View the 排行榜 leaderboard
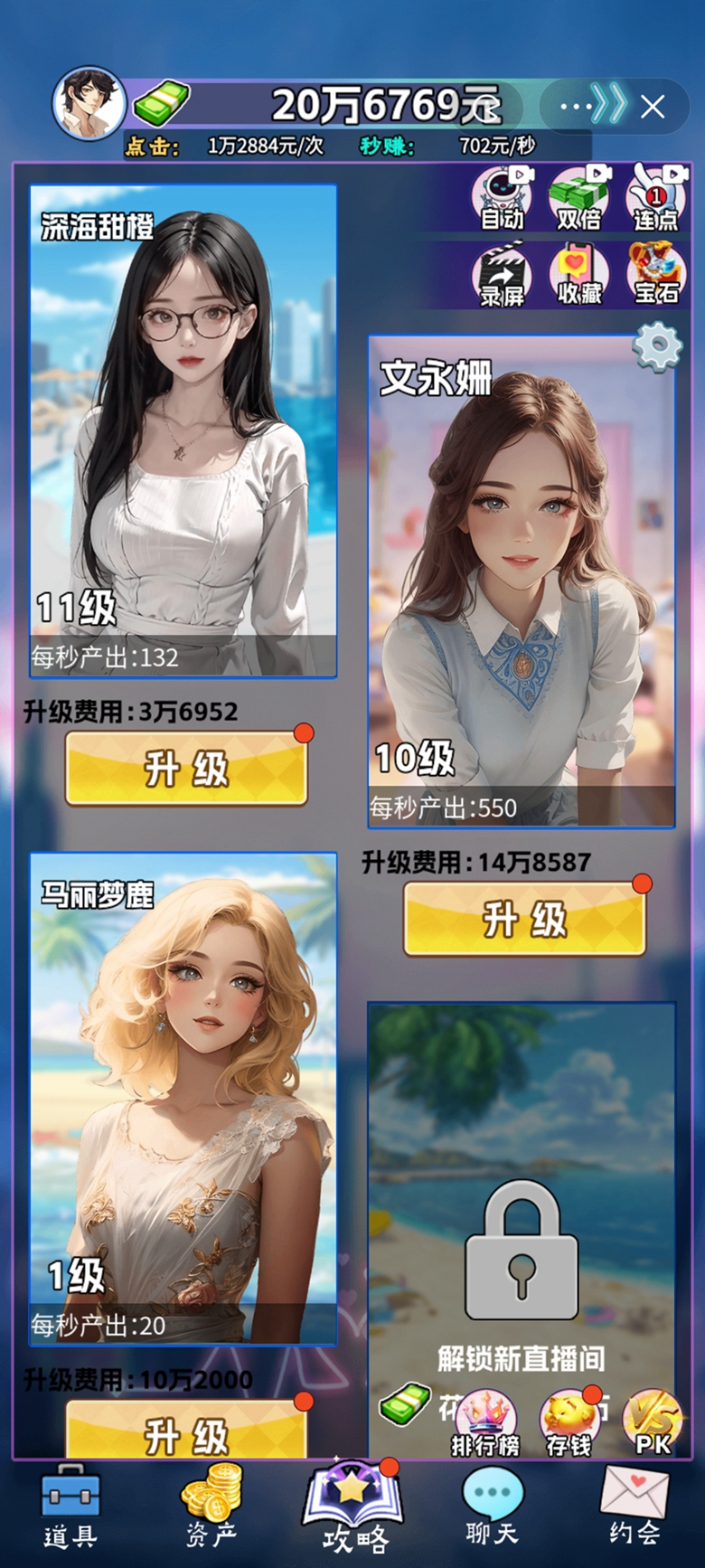Screen dimensions: 705x1568 click(x=485, y=1422)
